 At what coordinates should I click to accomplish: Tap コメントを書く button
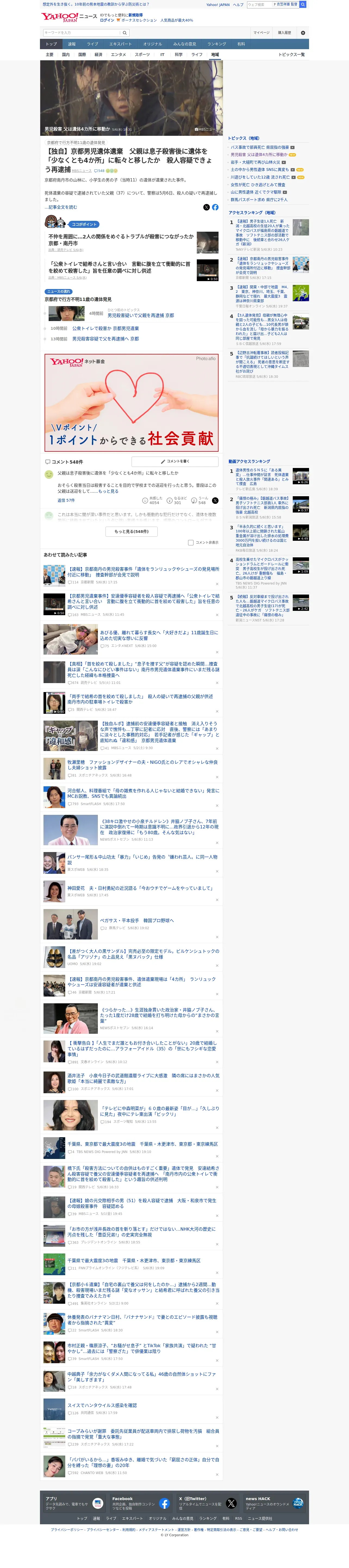tap(175, 461)
